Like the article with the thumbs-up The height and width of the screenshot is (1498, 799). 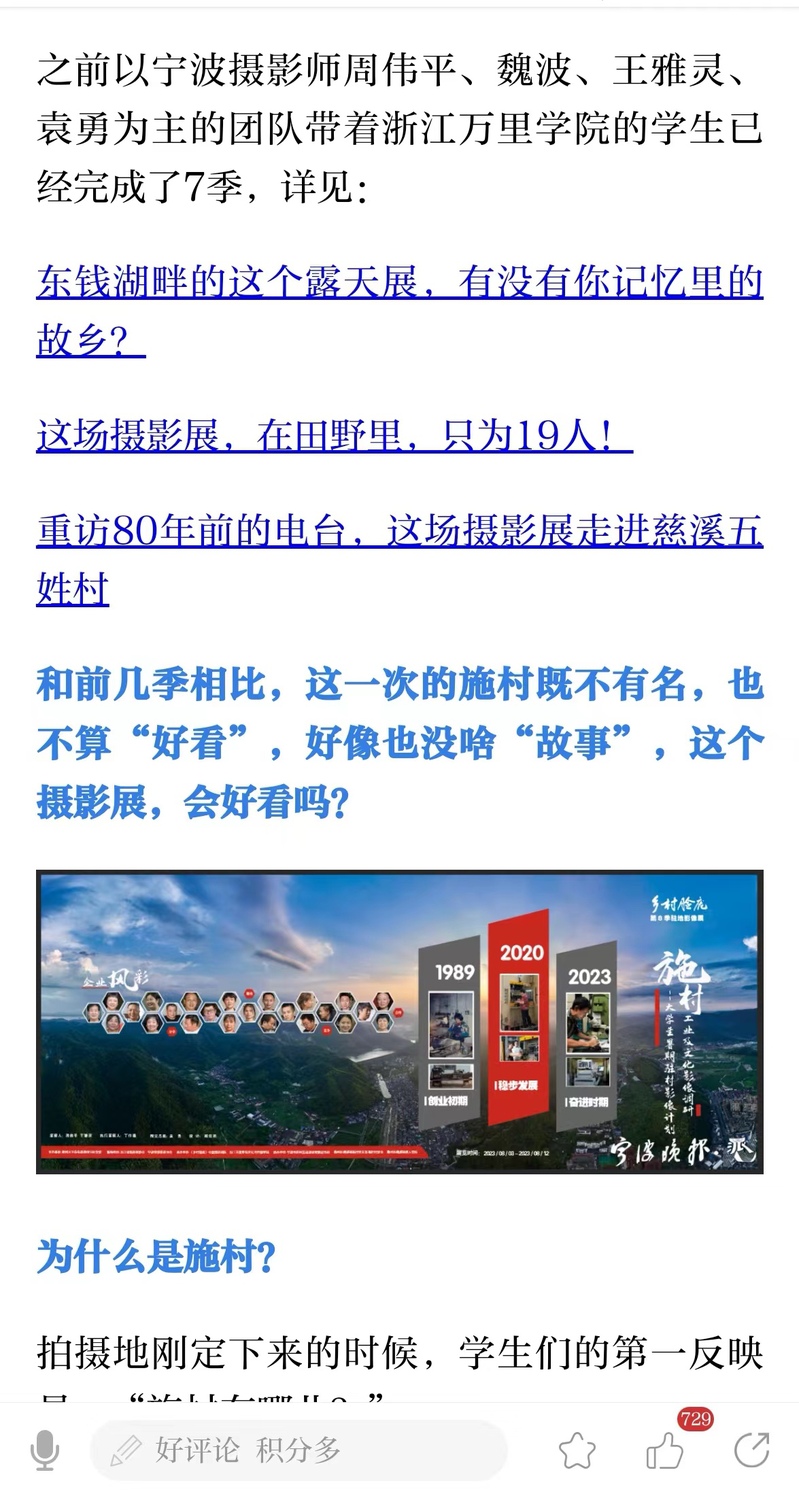click(665, 1450)
